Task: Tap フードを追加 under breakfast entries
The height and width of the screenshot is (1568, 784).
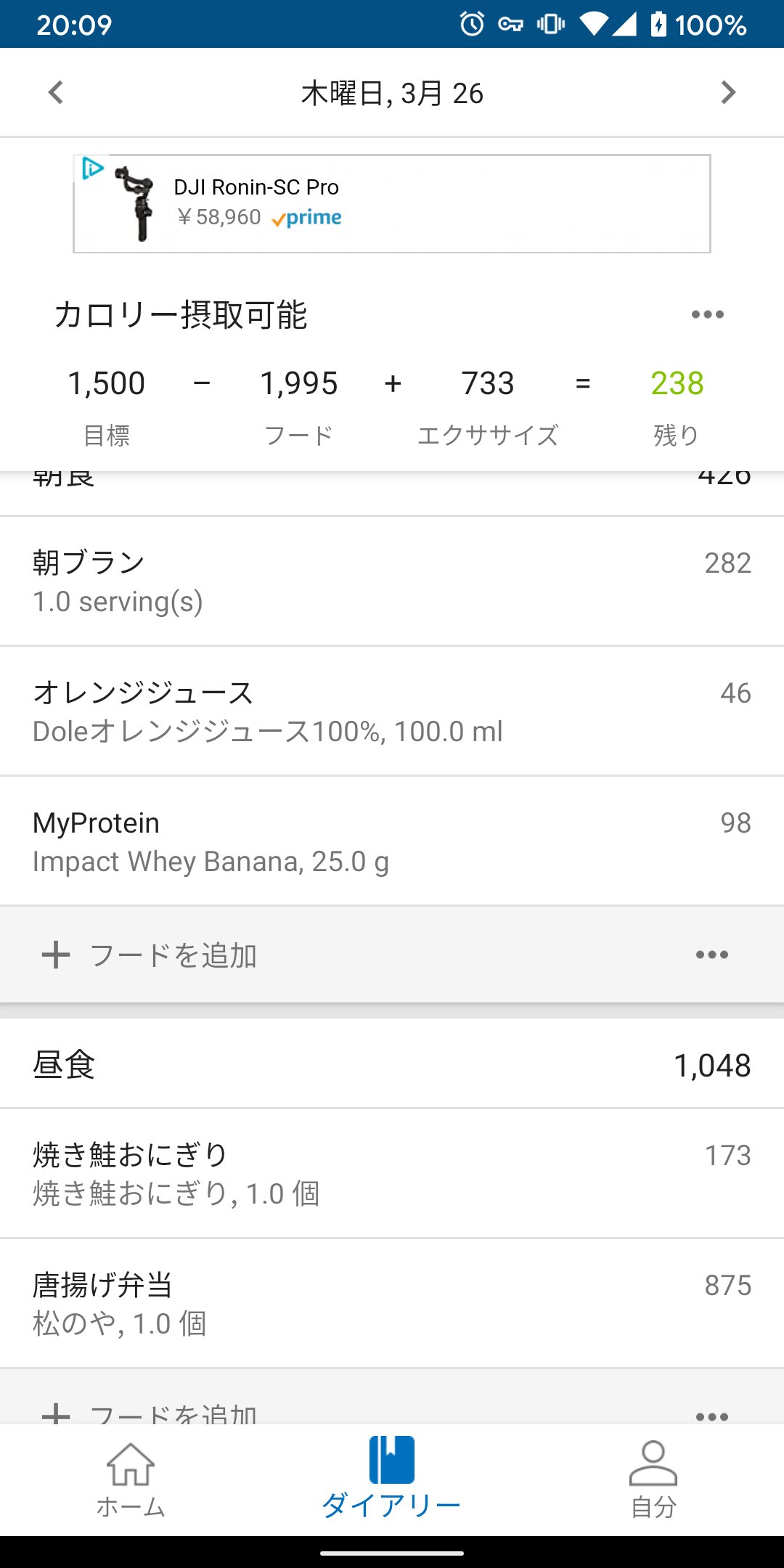Action: tap(174, 955)
